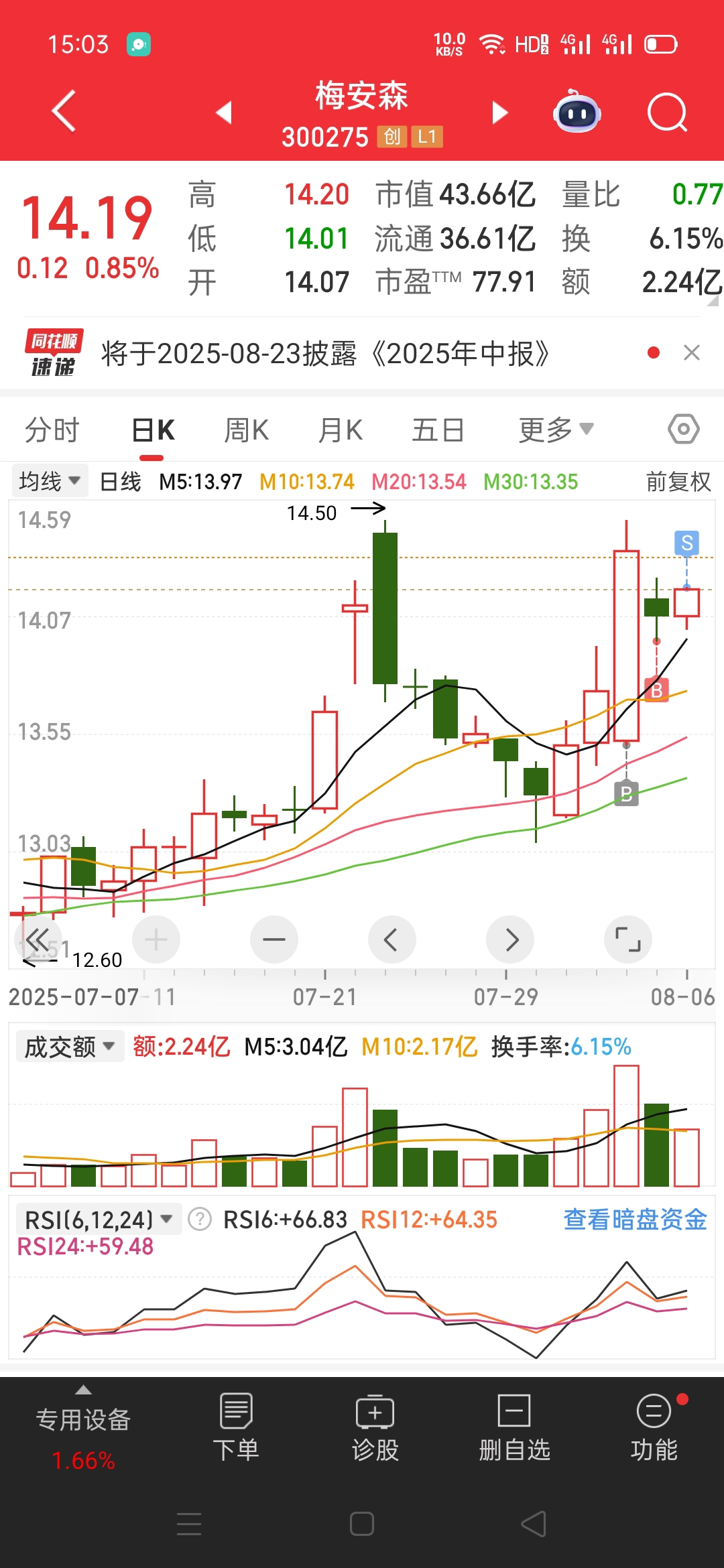Select the 月K chart tab
This screenshot has height=1568, width=724.
(x=341, y=430)
